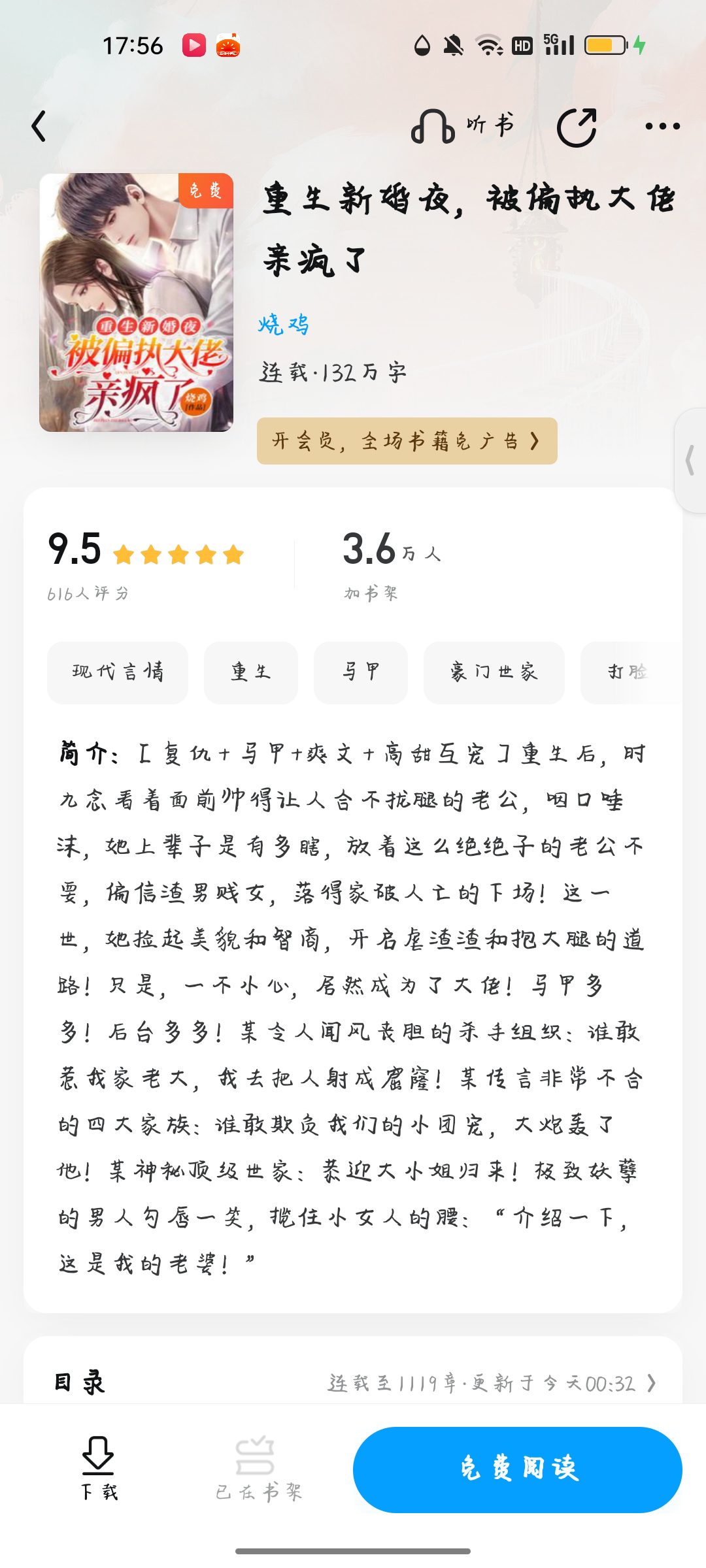Select the 马甲 tag
This screenshot has width=706, height=1568.
point(360,672)
